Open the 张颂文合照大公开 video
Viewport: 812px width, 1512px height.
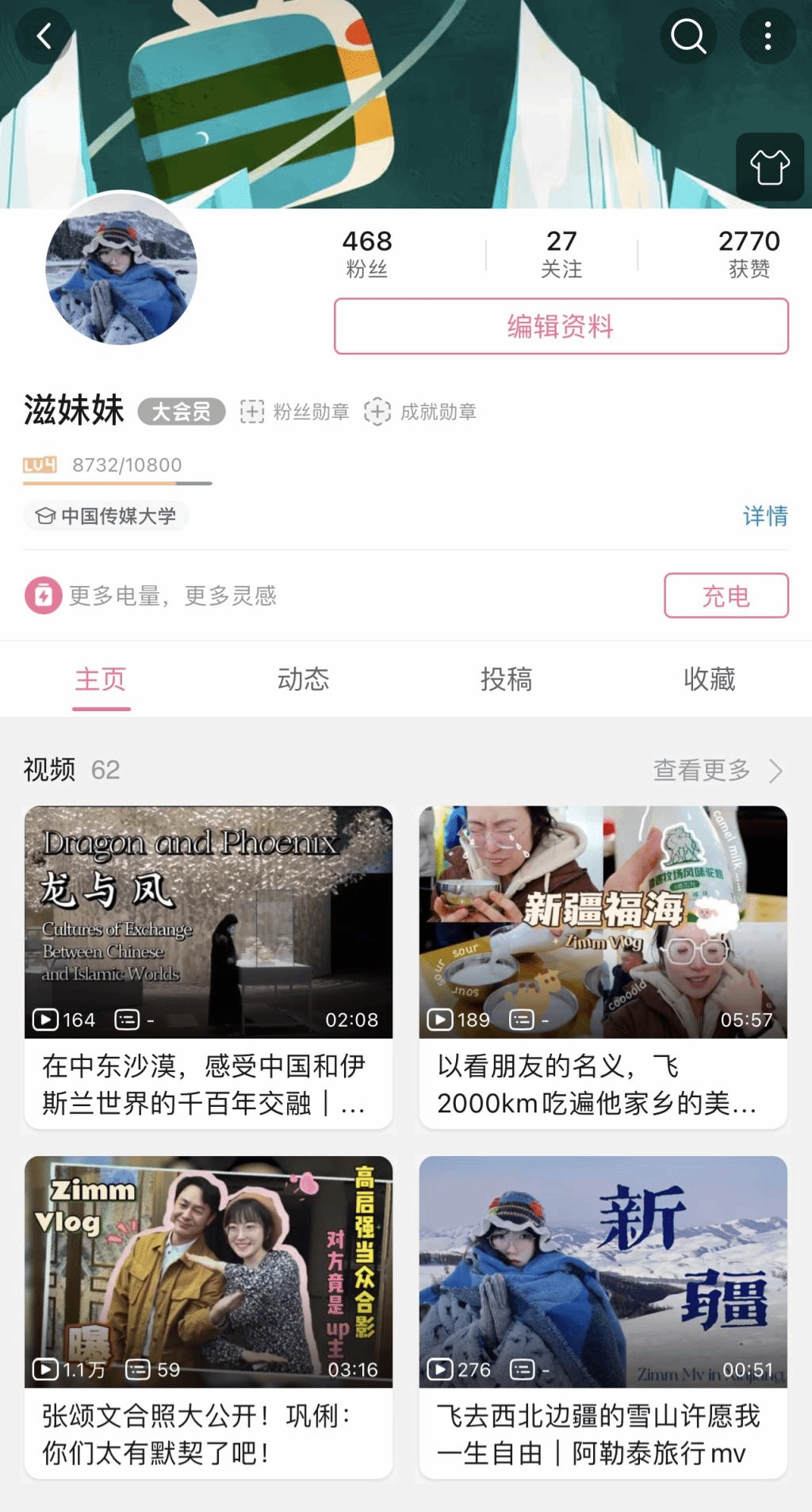[x=209, y=1316]
